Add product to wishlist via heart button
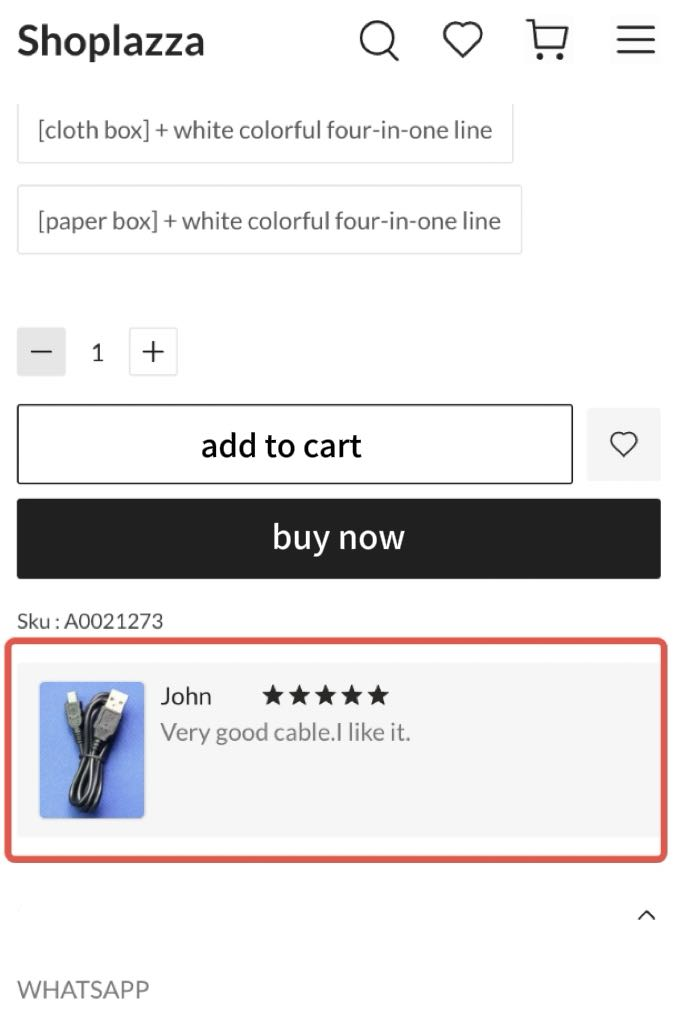 tap(624, 444)
